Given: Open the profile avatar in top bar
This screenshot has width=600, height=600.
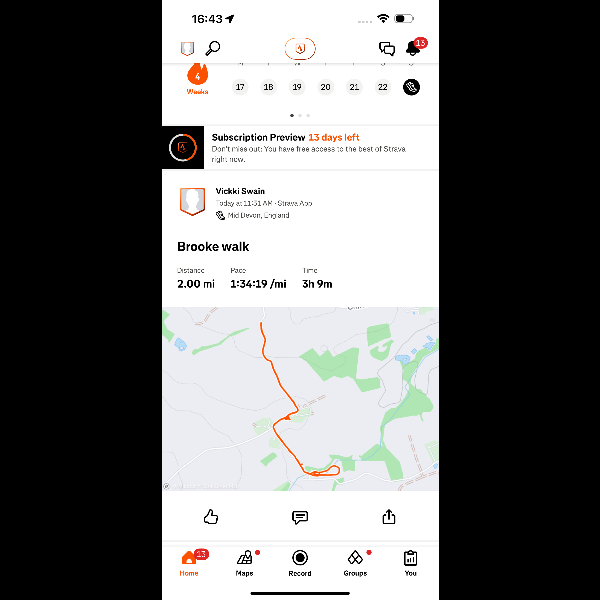Looking at the screenshot, I should pos(187,48).
